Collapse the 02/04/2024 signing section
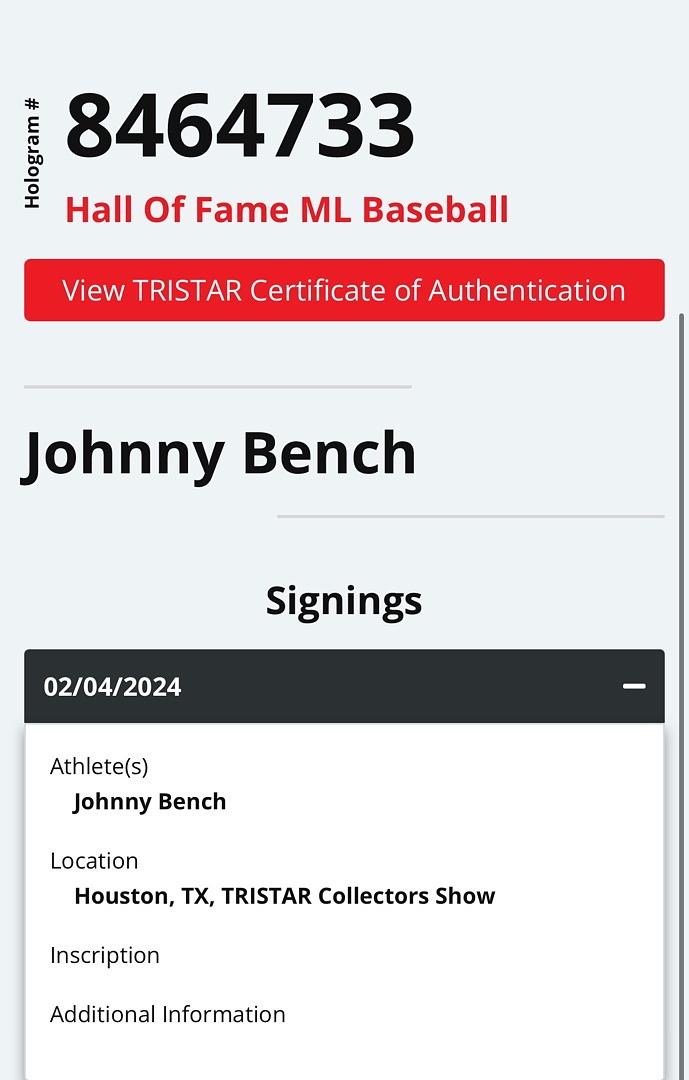Image resolution: width=689 pixels, height=1080 pixels. [633, 686]
